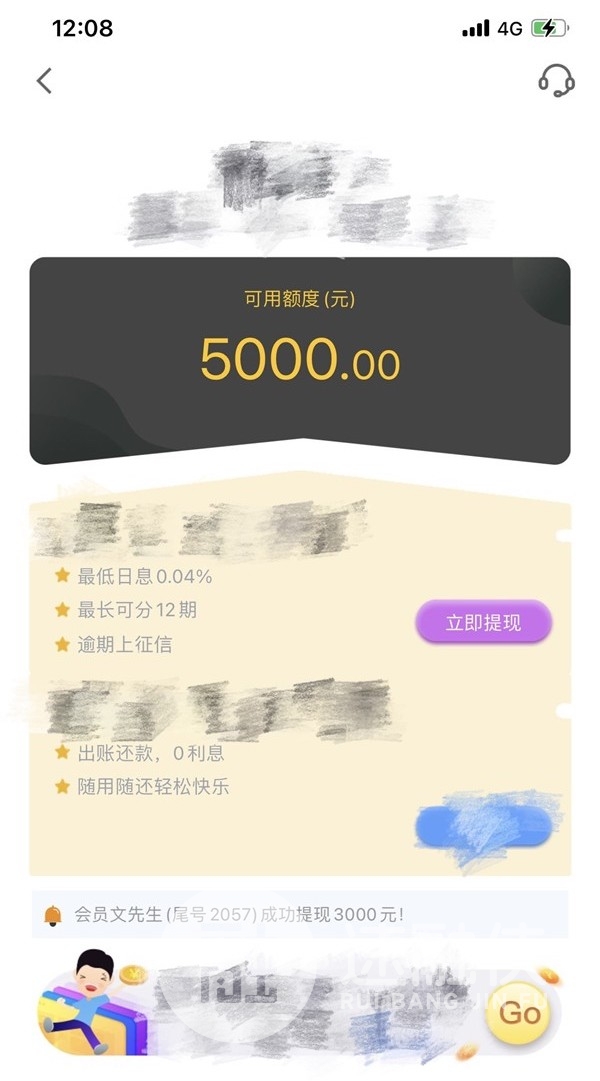This screenshot has width=600, height=1081.
Task: Tap the Go button on banner
Action: pyautogui.click(x=519, y=1014)
